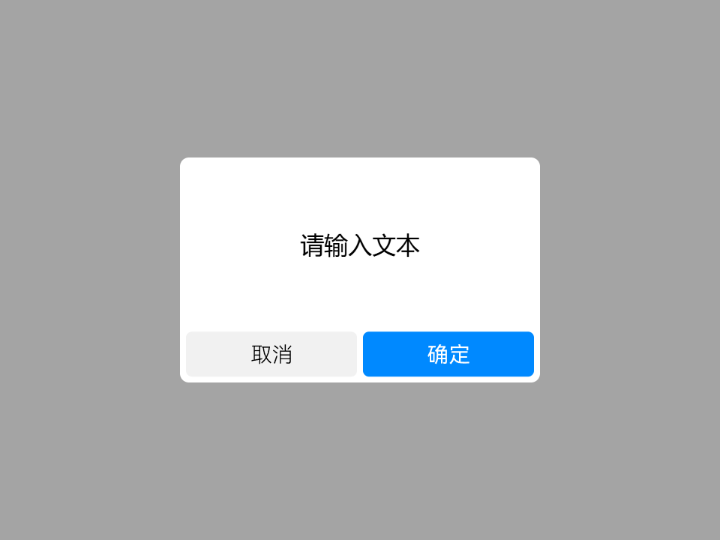Tap the 取消 cancel button

[x=271, y=354]
